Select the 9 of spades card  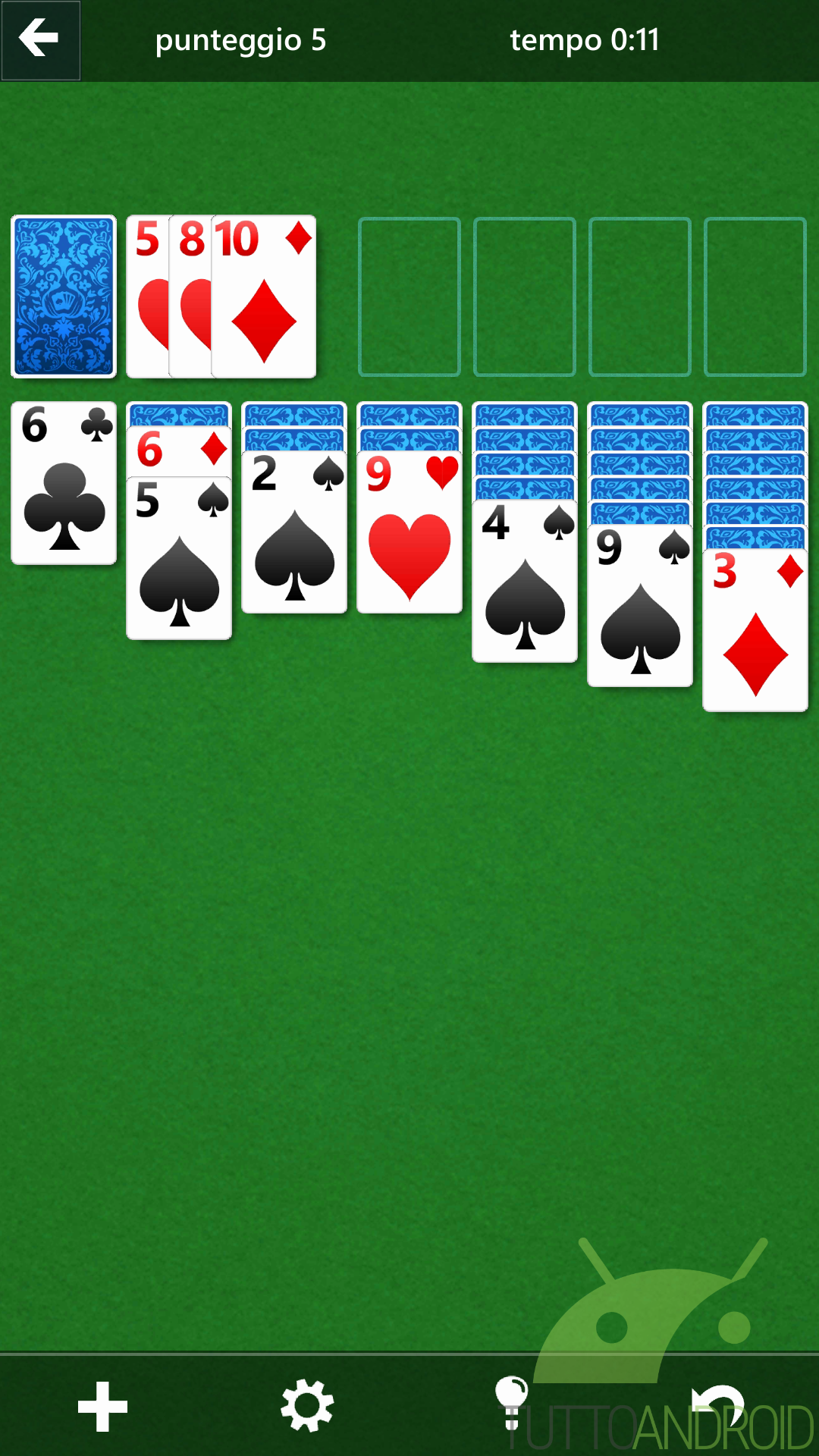coord(640,606)
